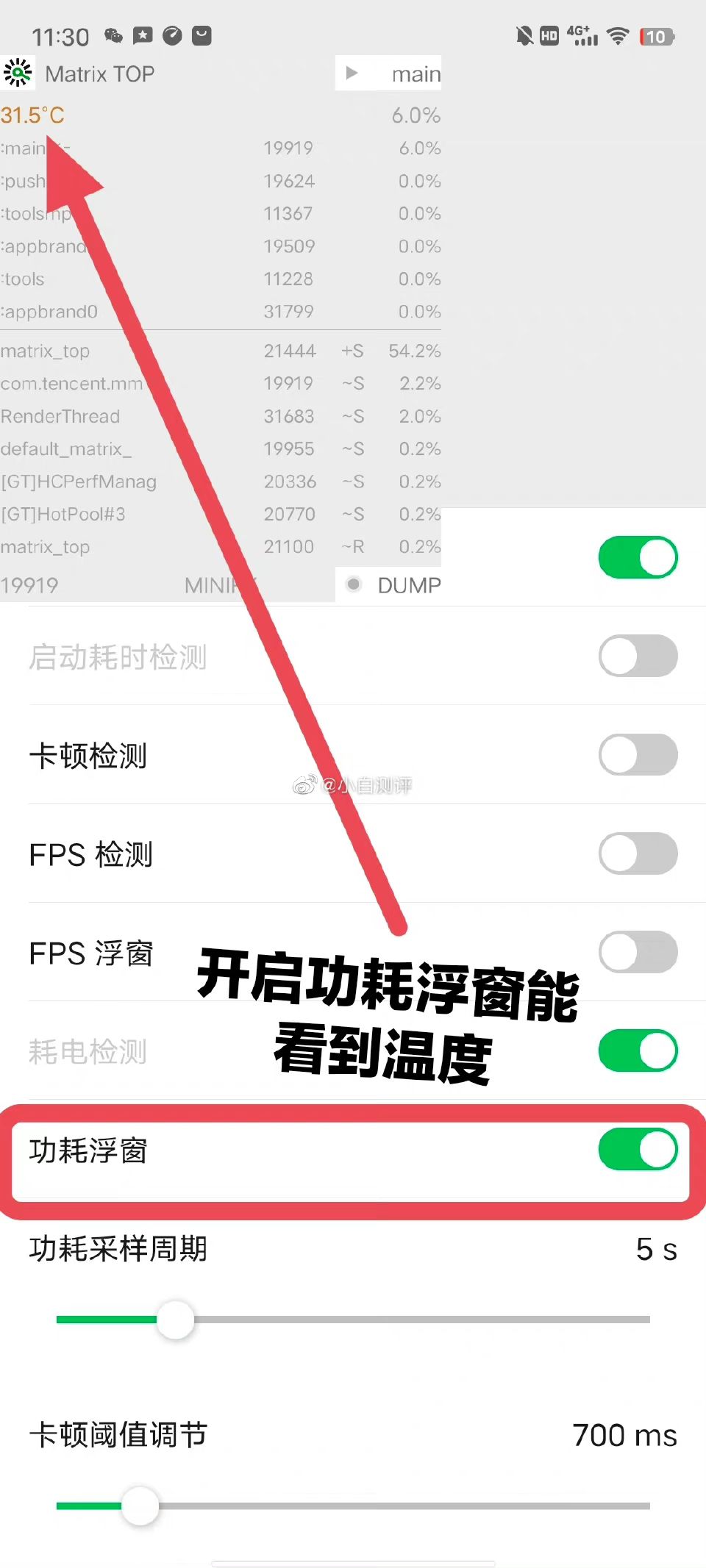Toggle 耗电检测 switch
The width and height of the screenshot is (706, 1568).
(x=638, y=1050)
